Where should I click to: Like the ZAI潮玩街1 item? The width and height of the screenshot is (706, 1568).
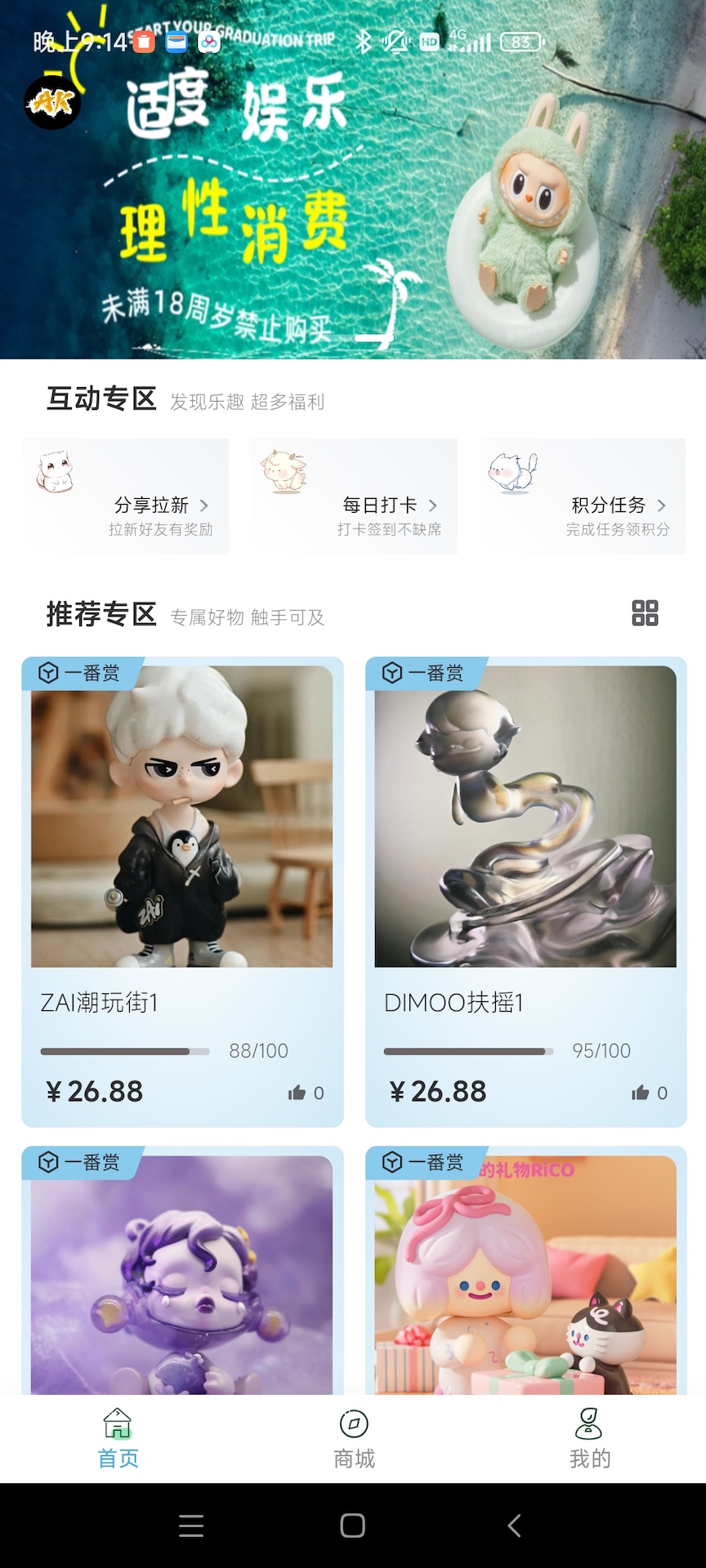pyautogui.click(x=297, y=1093)
